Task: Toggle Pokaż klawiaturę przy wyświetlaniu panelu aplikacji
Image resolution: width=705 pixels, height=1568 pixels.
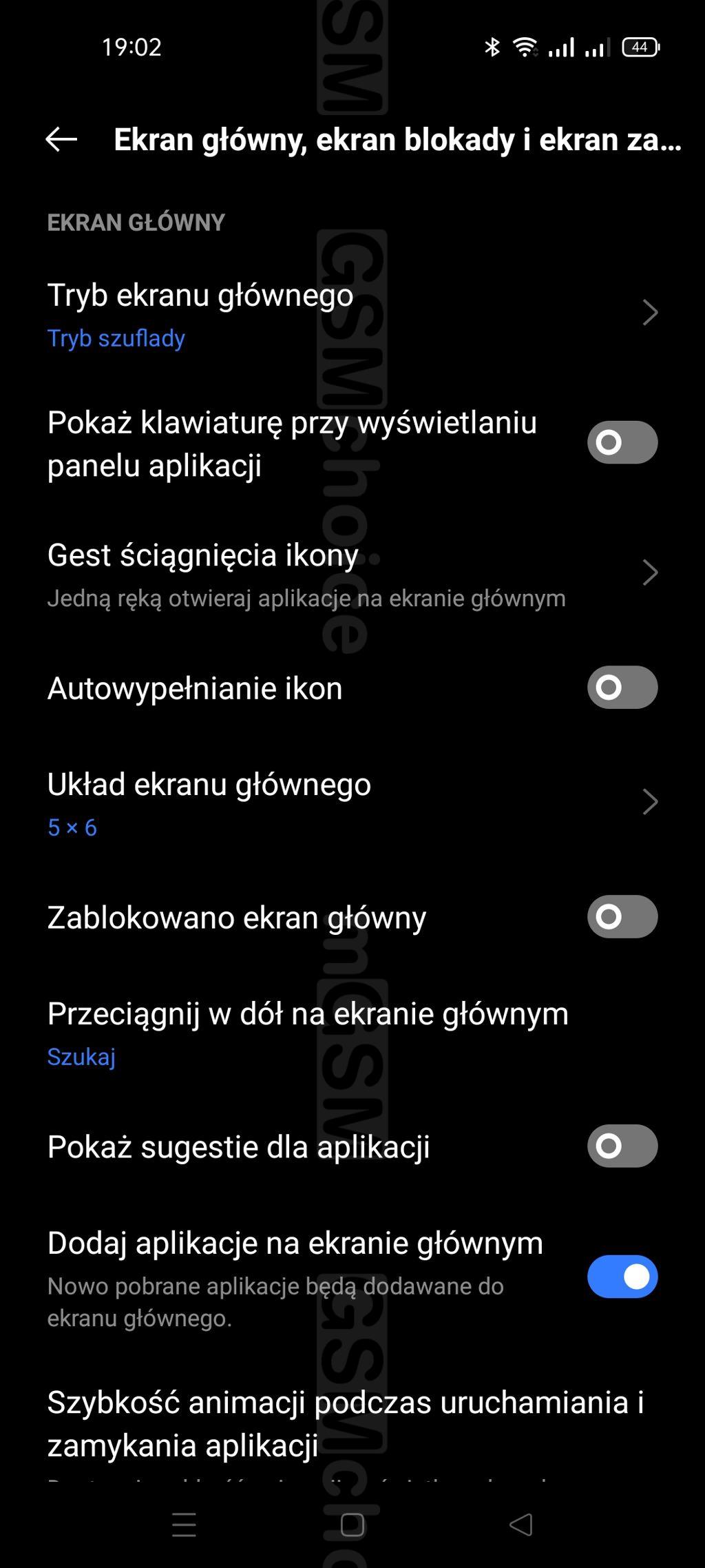Action: click(622, 442)
